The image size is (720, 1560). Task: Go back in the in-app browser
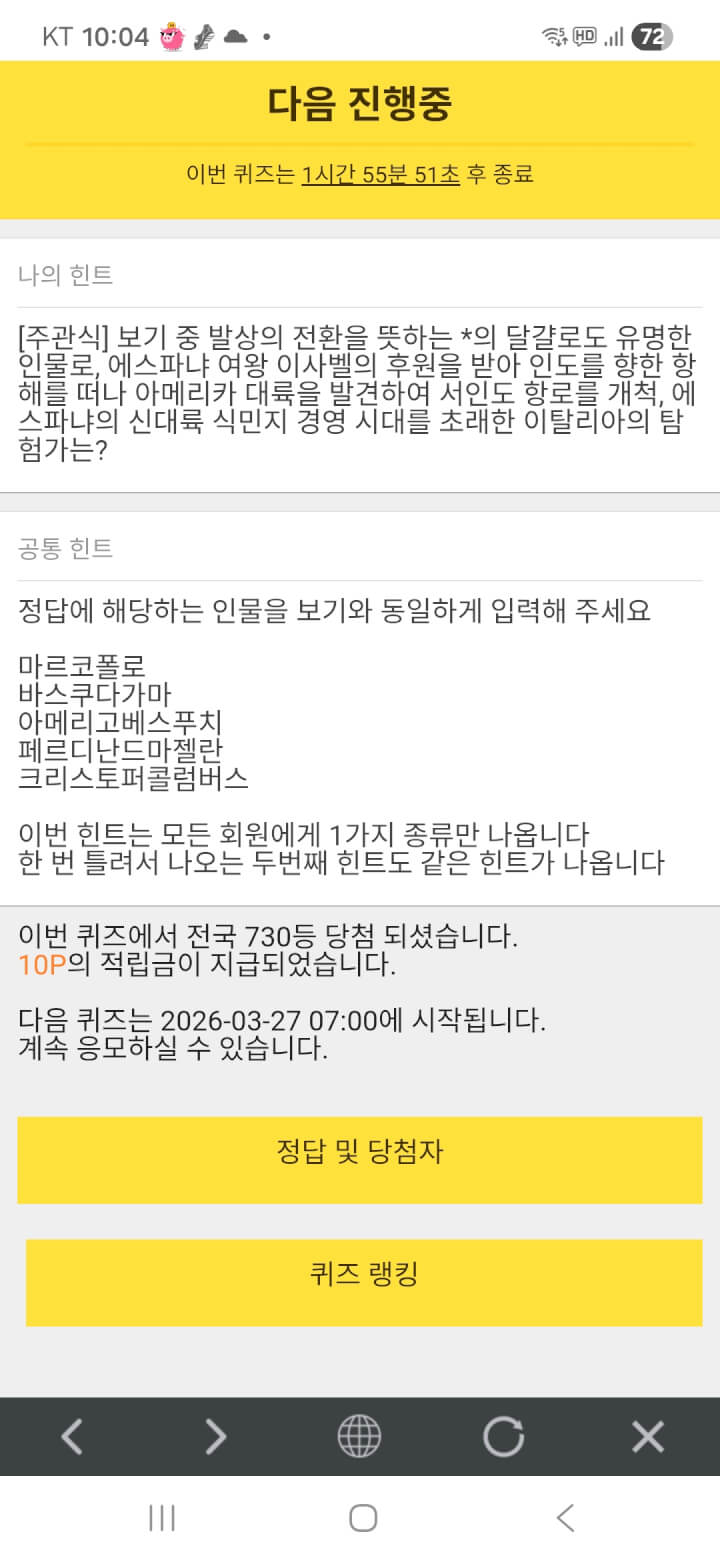coord(72,1437)
